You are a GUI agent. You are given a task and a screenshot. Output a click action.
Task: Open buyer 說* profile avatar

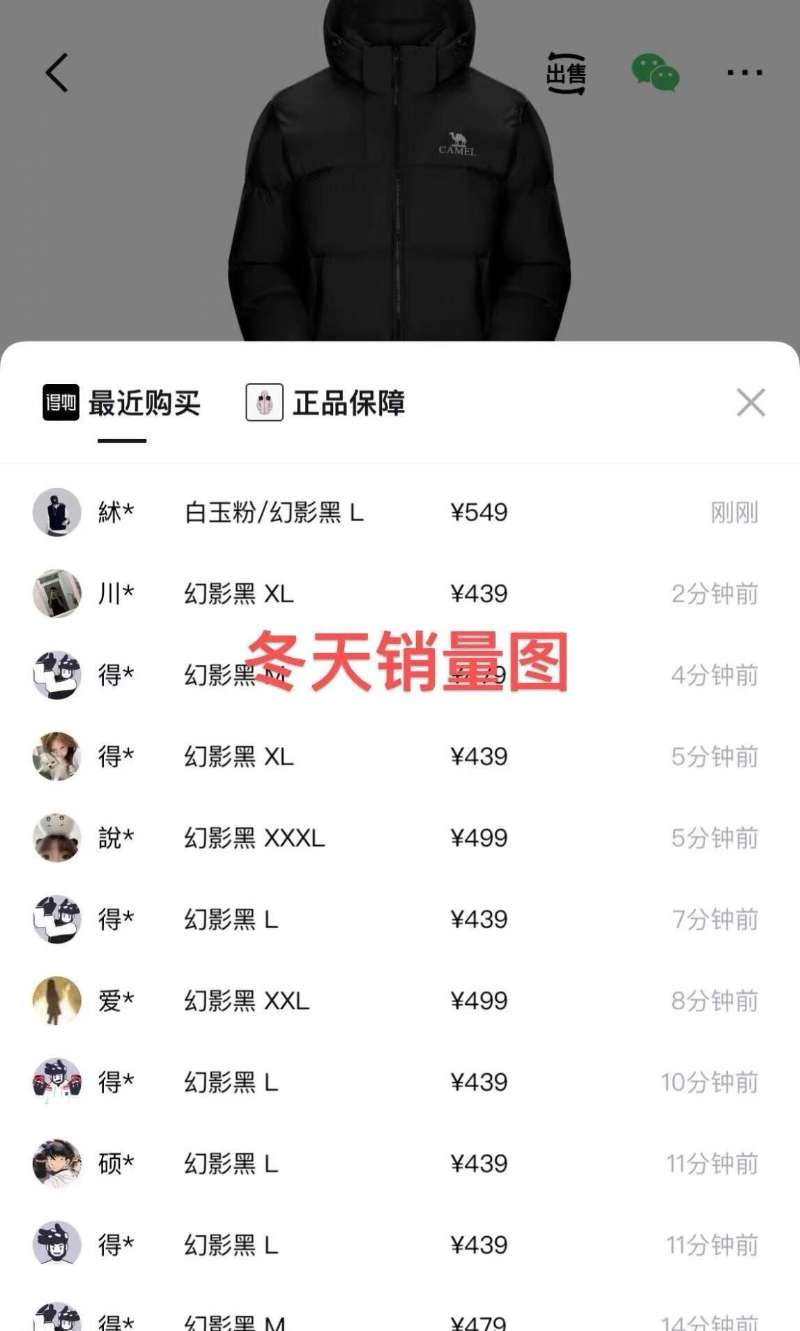point(57,838)
